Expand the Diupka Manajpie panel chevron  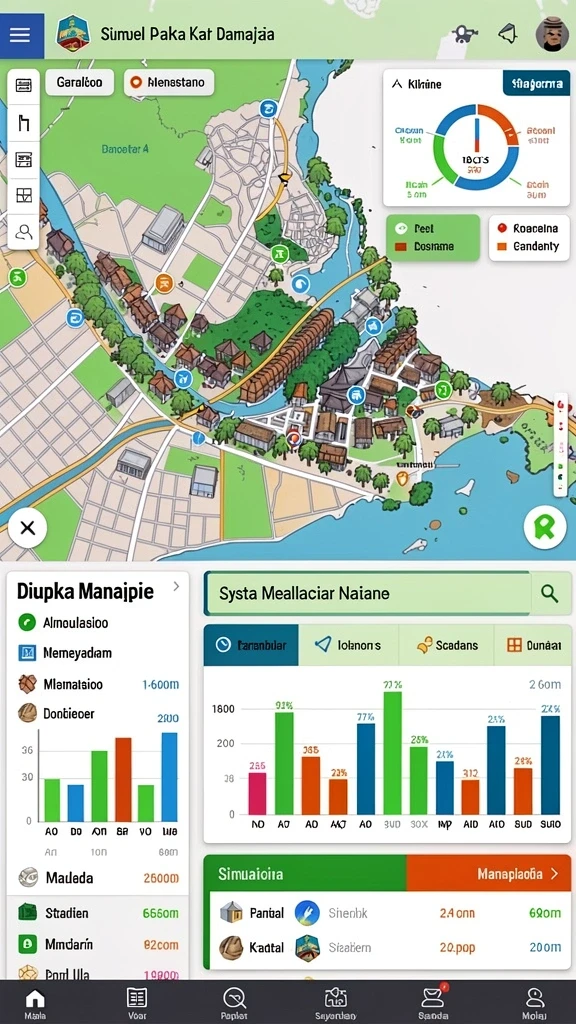click(176, 586)
